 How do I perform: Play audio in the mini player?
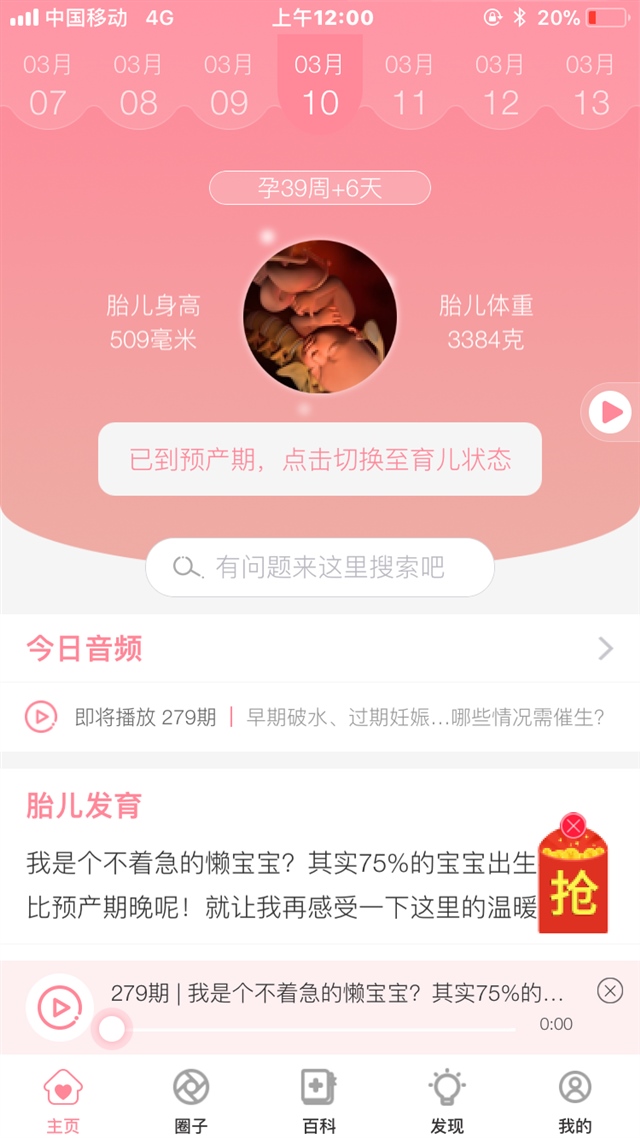[59, 1007]
